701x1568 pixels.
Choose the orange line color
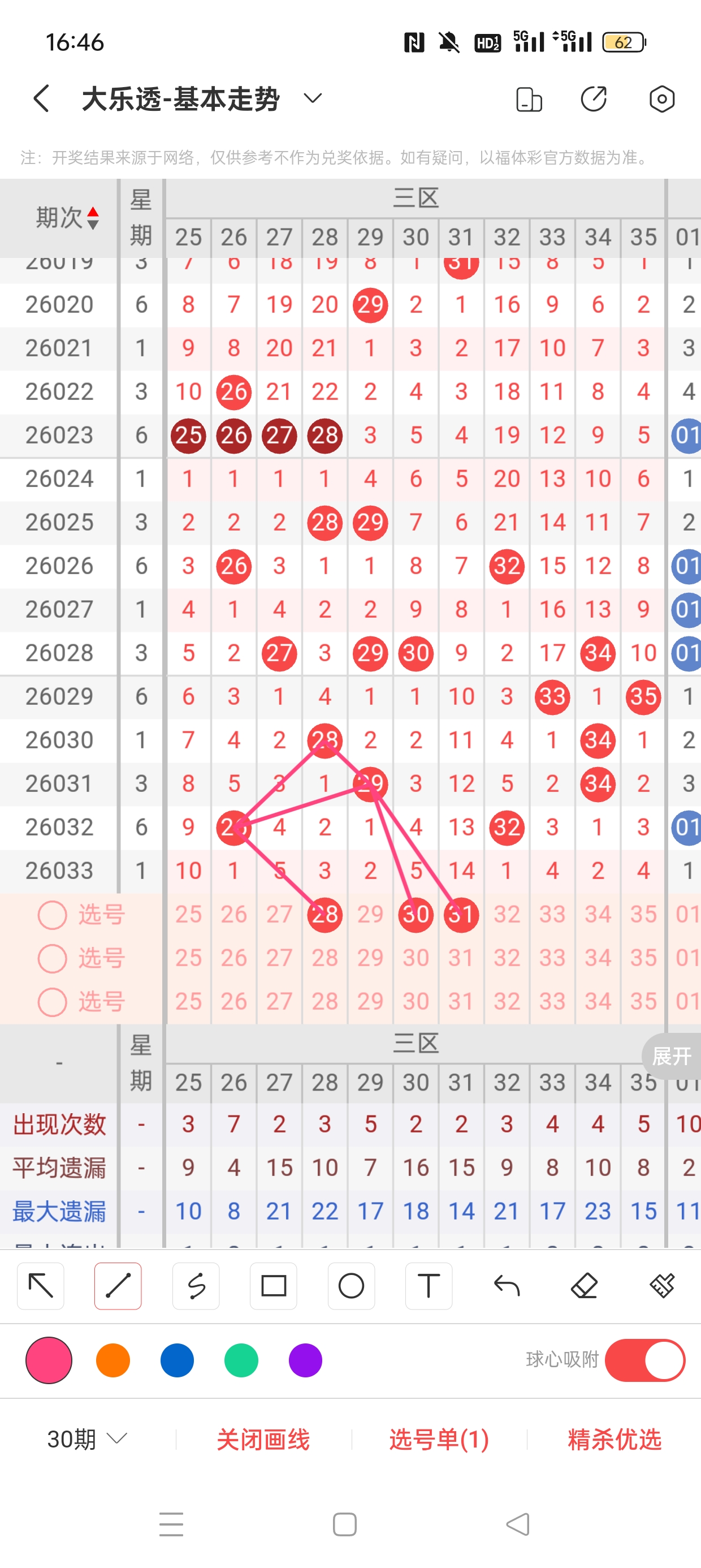(113, 1360)
